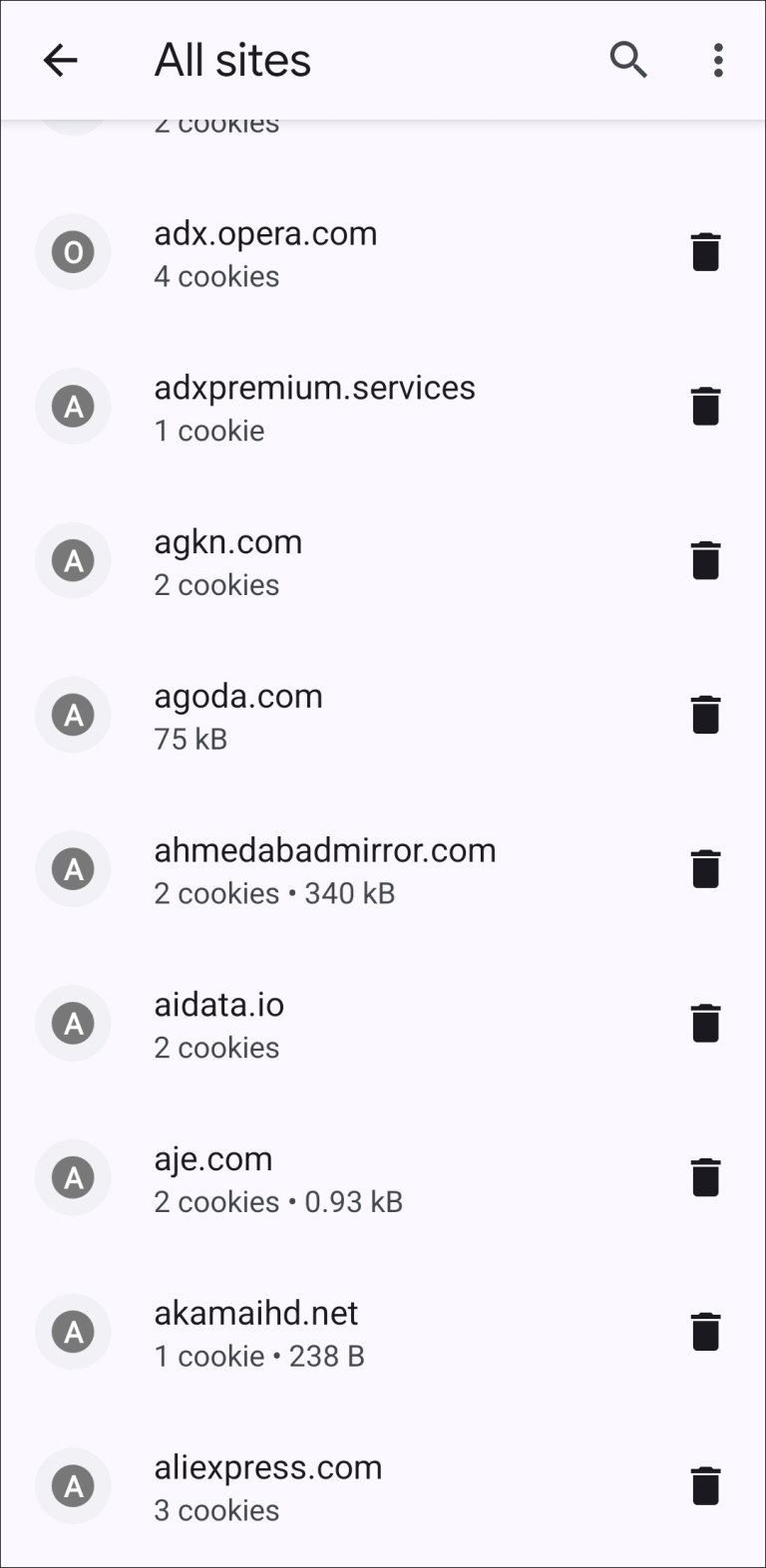766x1568 pixels.
Task: Open the search icon to find a site
Action: pos(628,60)
